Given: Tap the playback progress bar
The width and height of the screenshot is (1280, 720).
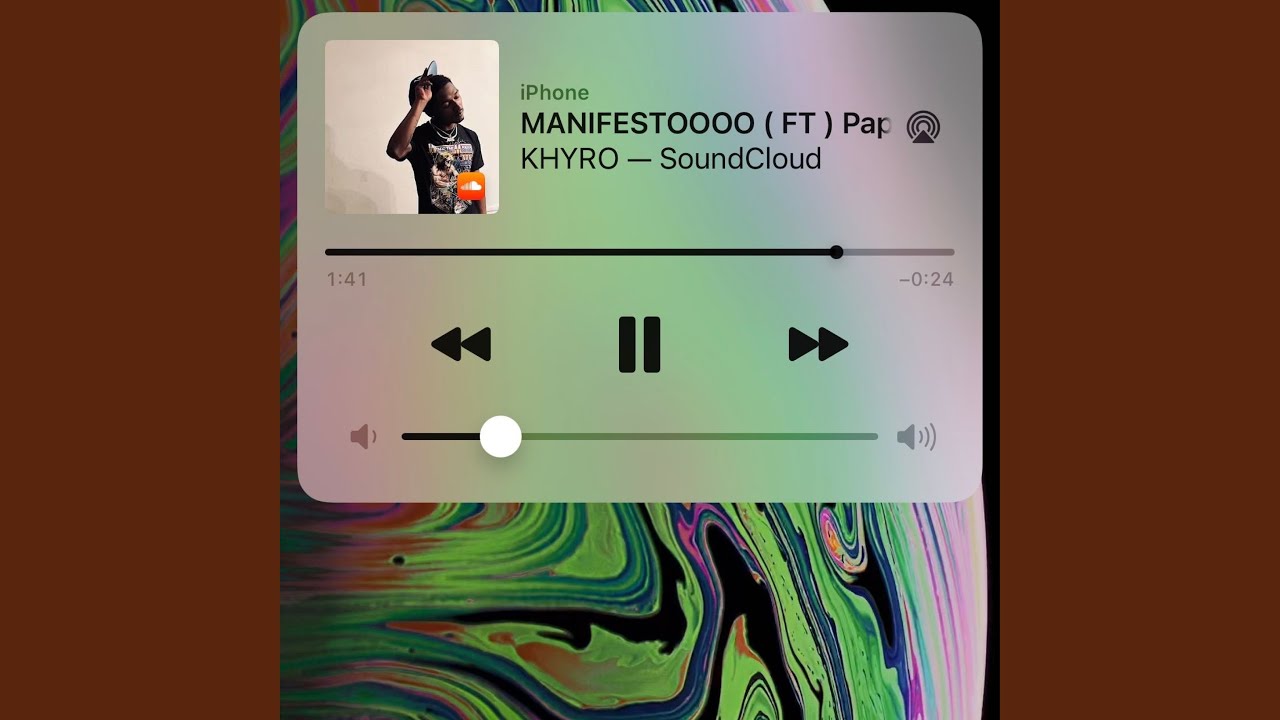Looking at the screenshot, I should (639, 252).
